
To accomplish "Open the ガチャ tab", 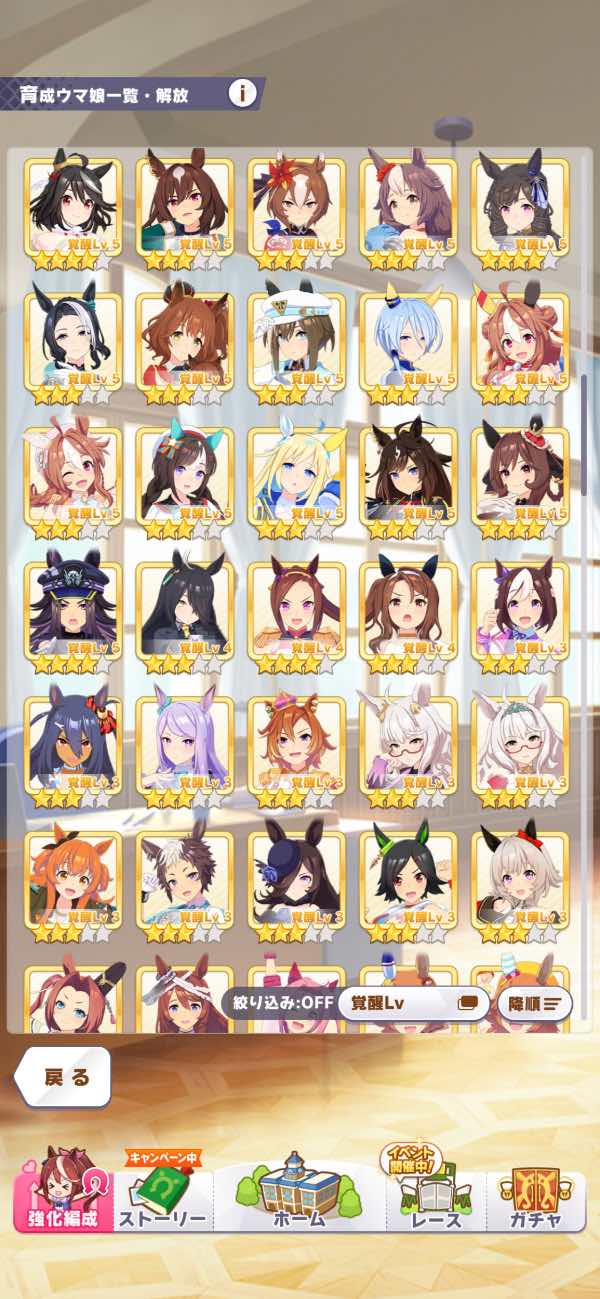I will (x=534, y=1197).
